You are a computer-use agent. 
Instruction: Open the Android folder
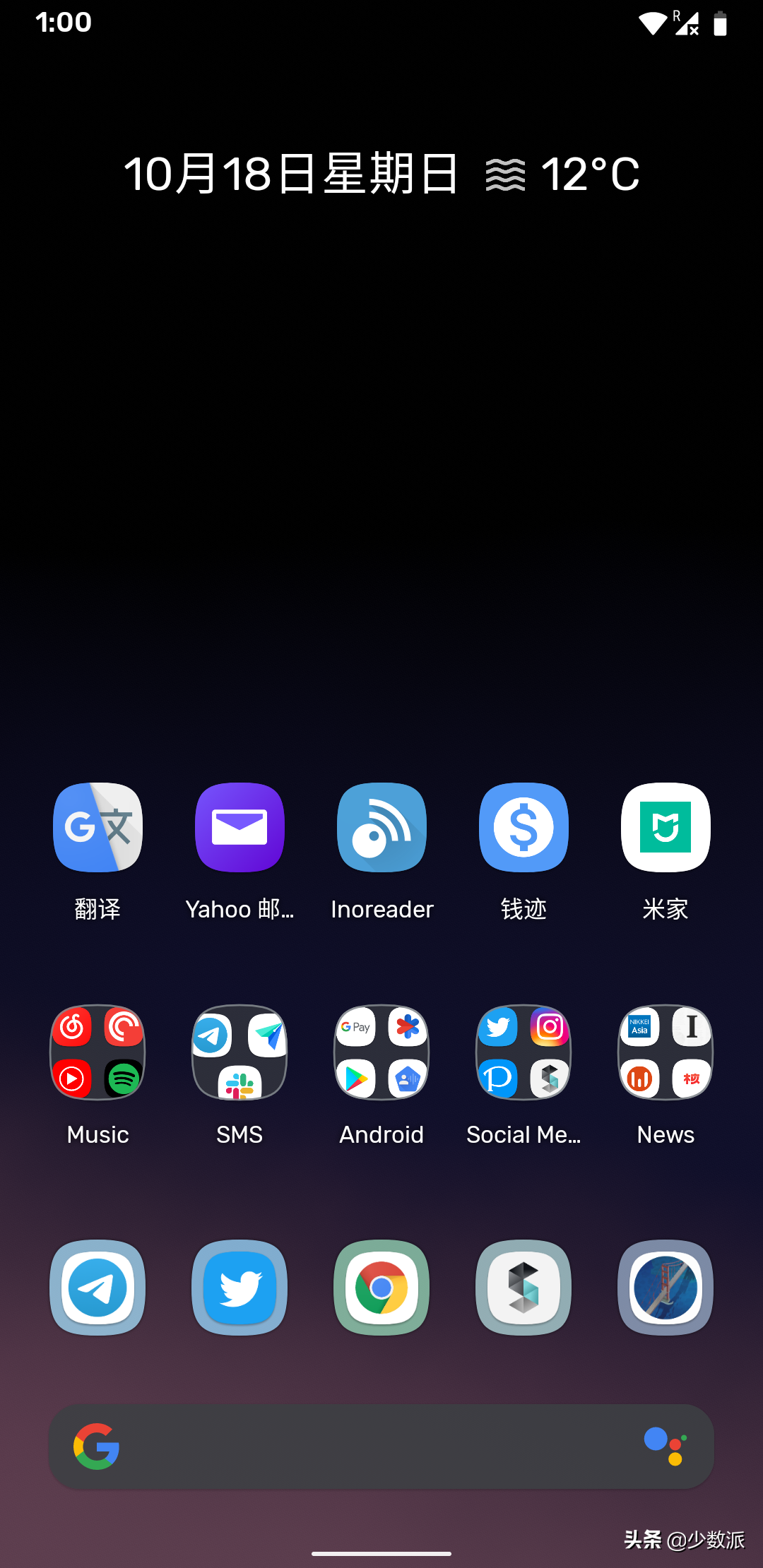pos(381,1052)
